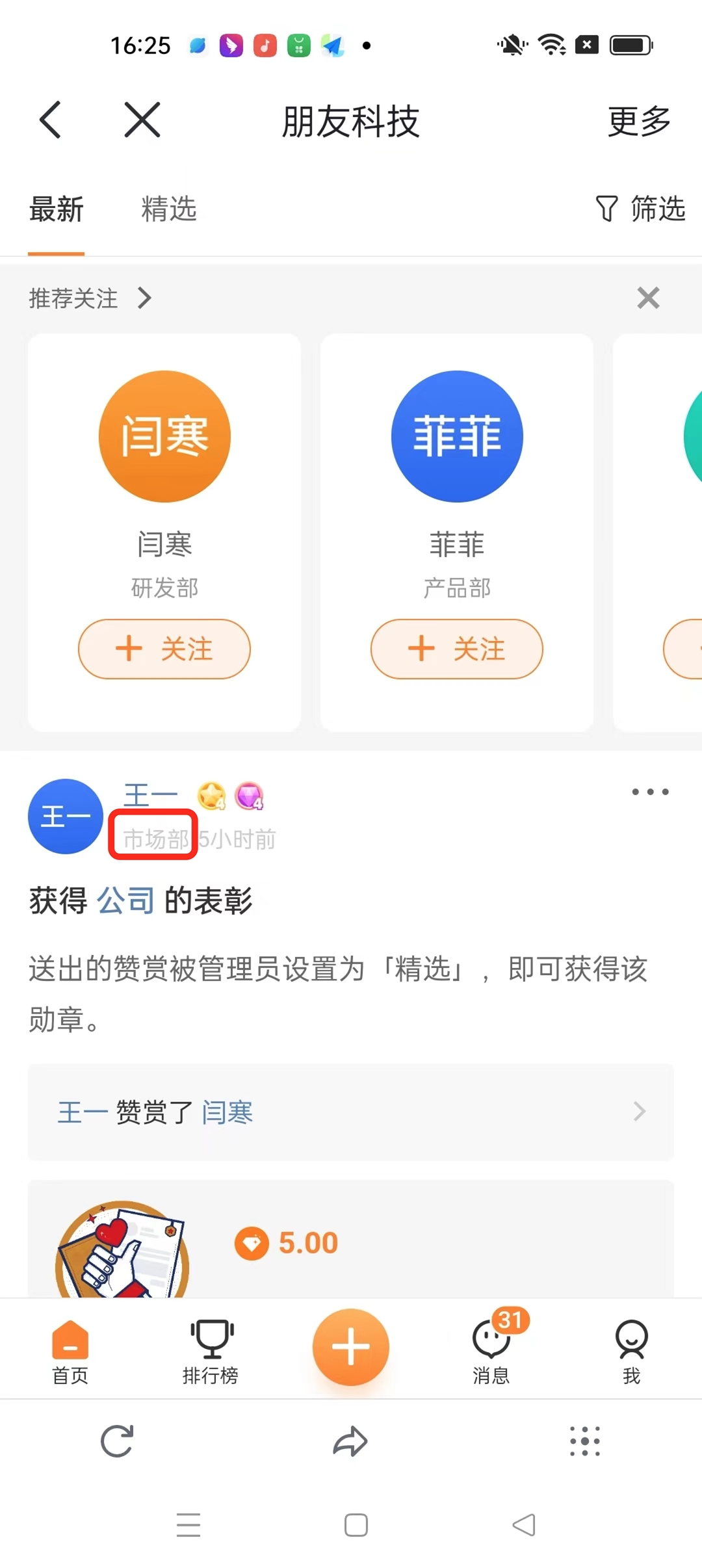Switch to the 精选 tab
This screenshot has width=702, height=1568.
[168, 209]
